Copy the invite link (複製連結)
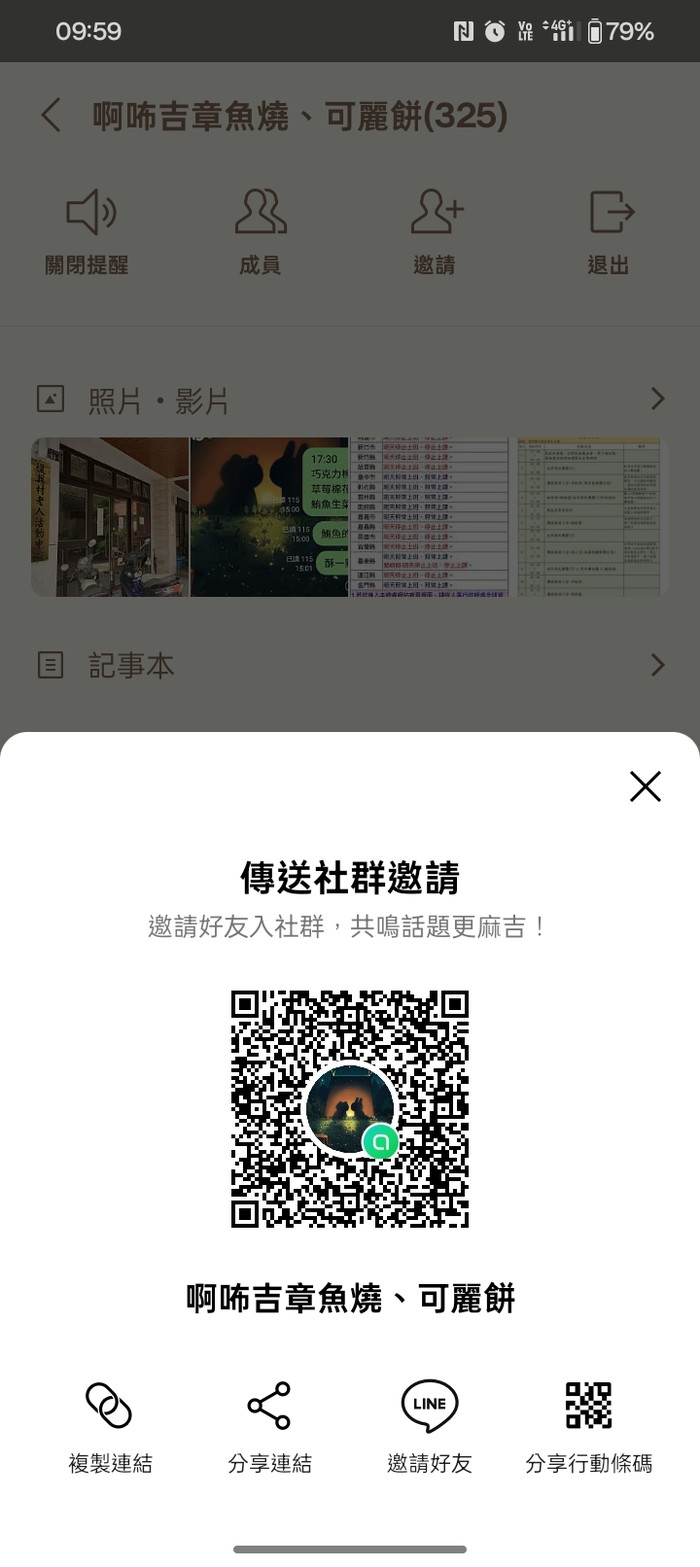This screenshot has height=1567, width=700. (110, 1425)
